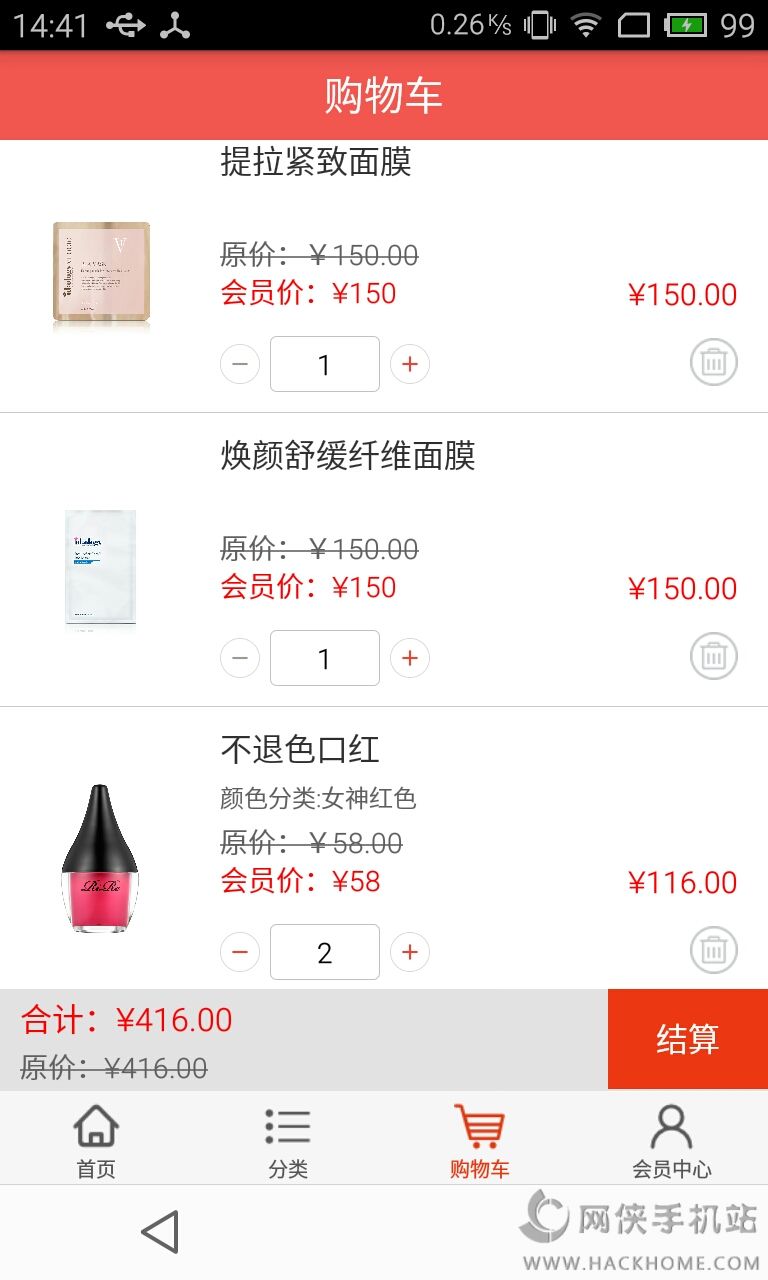Image resolution: width=768 pixels, height=1280 pixels.
Task: Delete 焕颜舒缓纤维面膜 using its trash icon
Action: [x=713, y=656]
